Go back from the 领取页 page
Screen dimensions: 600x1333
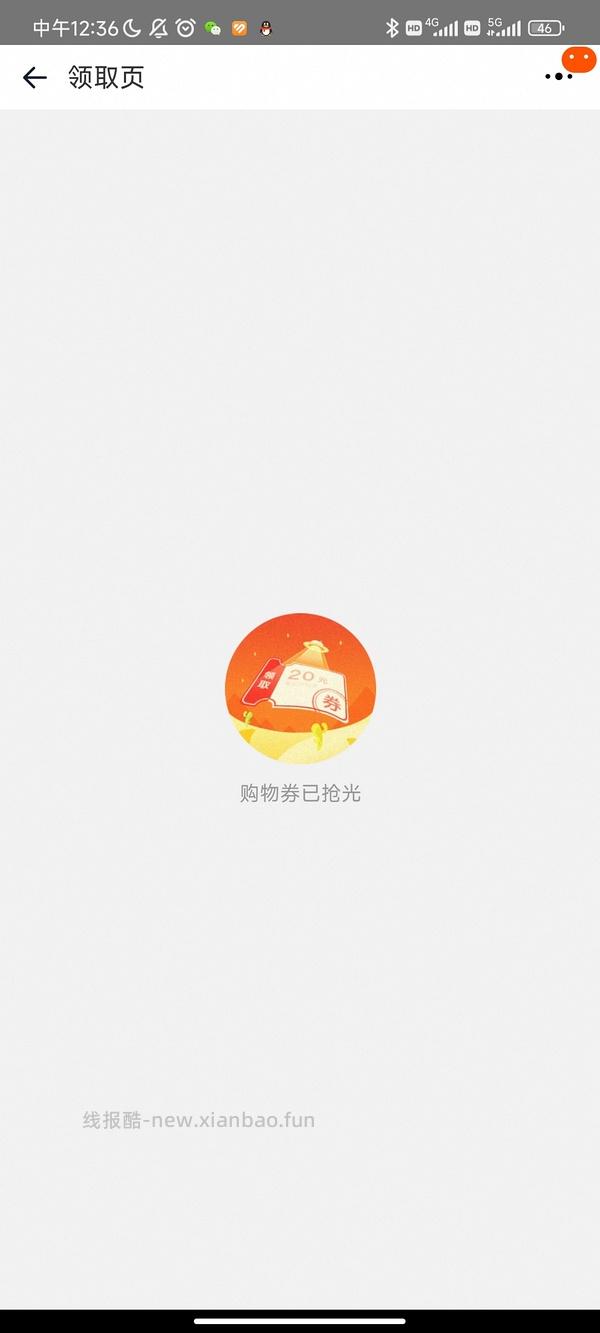[35, 78]
